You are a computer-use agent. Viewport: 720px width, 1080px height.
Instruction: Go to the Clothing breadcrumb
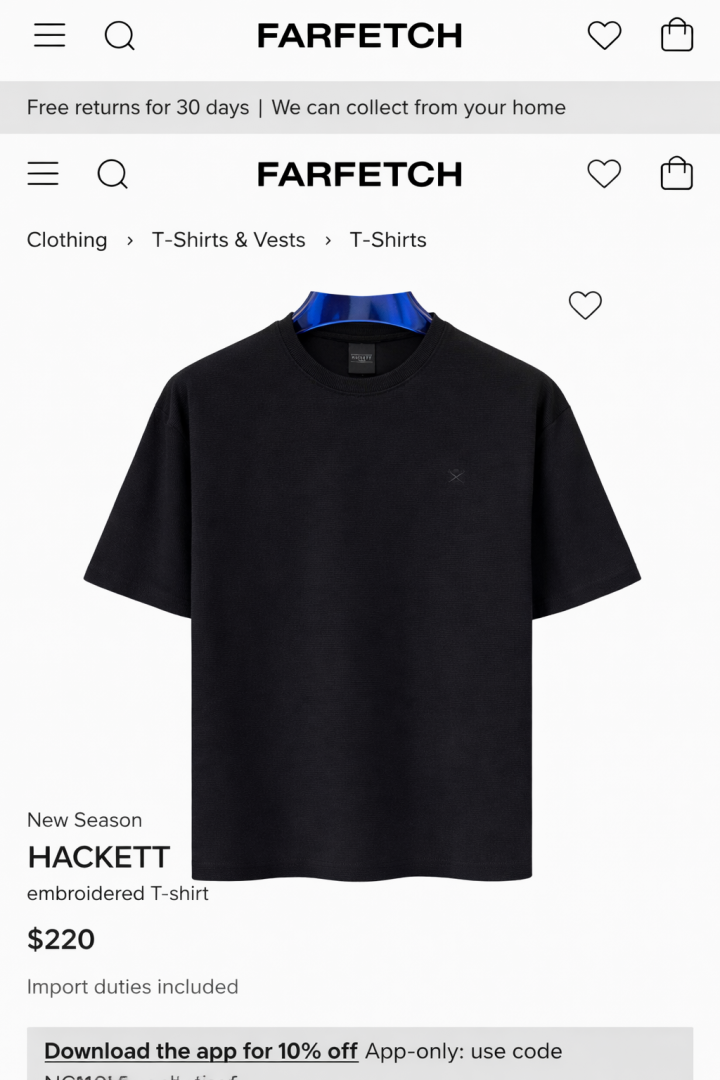[67, 240]
